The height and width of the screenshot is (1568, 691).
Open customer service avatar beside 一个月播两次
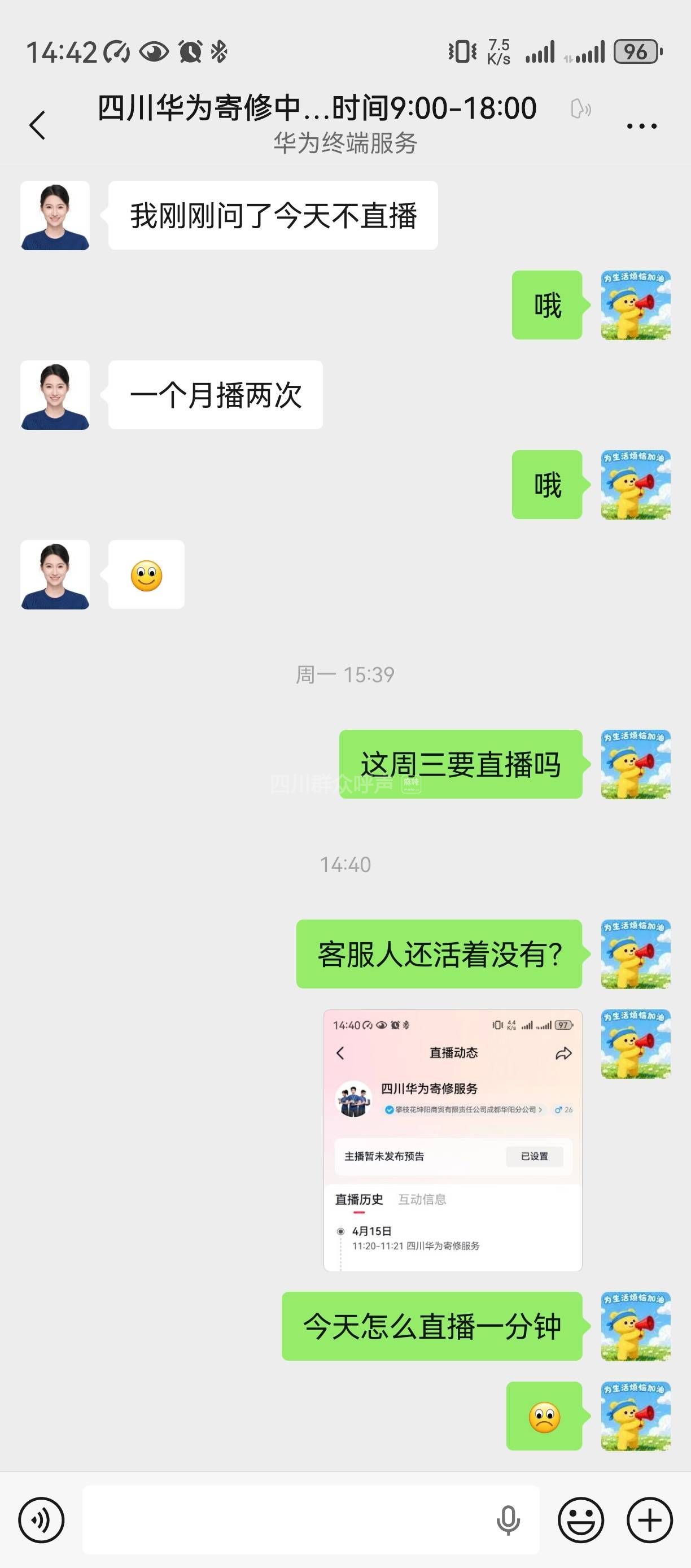pos(55,395)
